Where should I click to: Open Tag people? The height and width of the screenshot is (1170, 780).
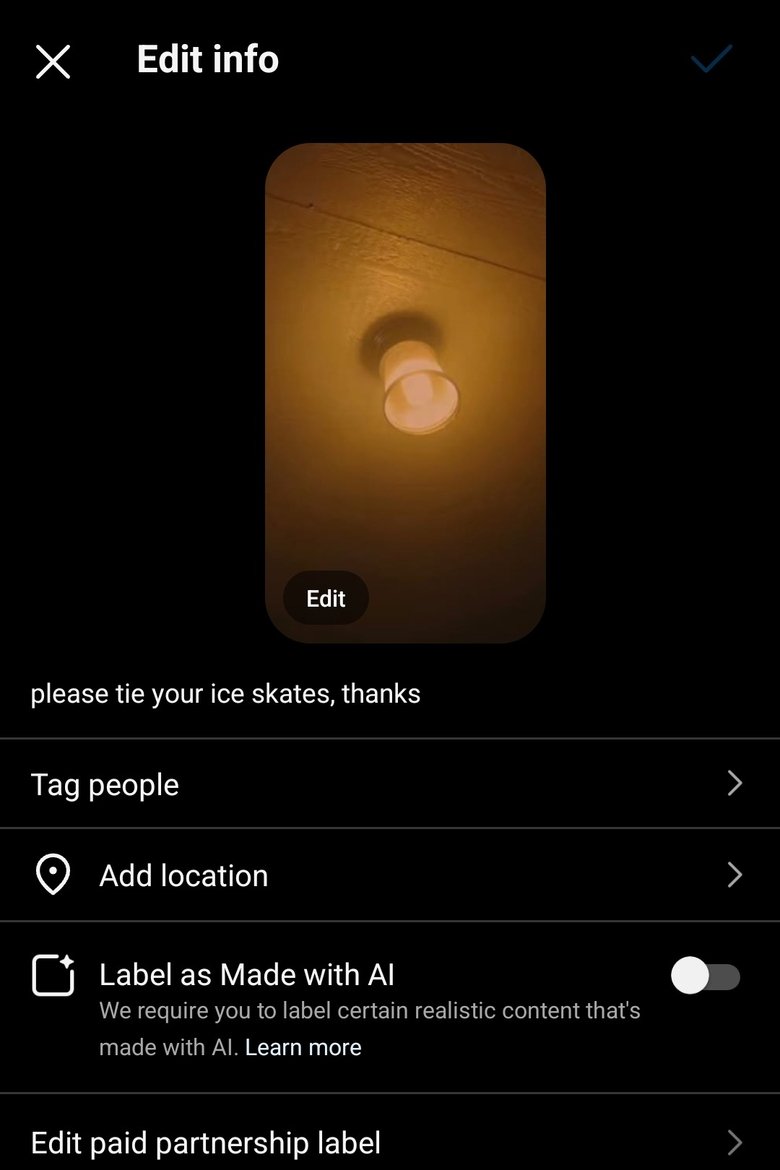[388, 784]
